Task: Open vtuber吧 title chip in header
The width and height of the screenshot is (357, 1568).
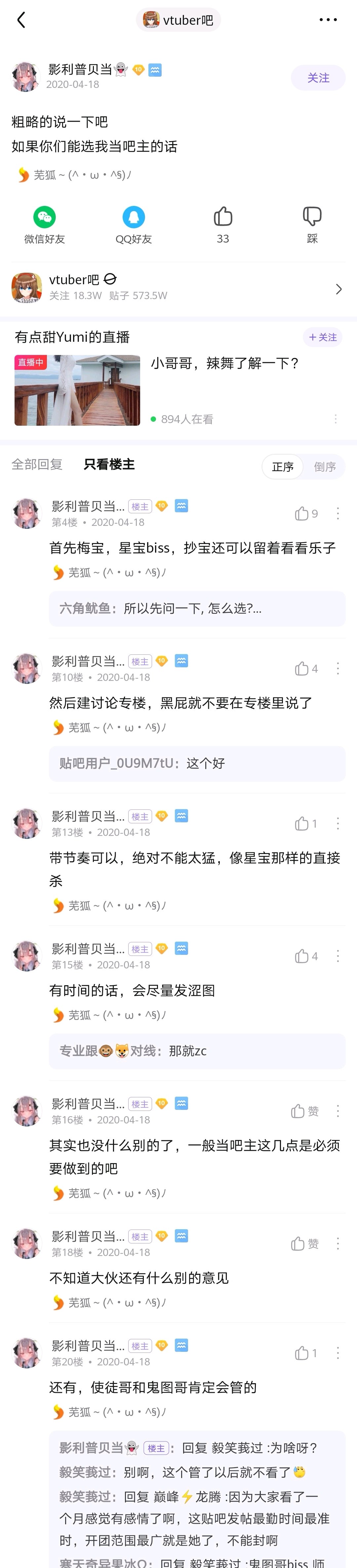Action: tap(178, 20)
